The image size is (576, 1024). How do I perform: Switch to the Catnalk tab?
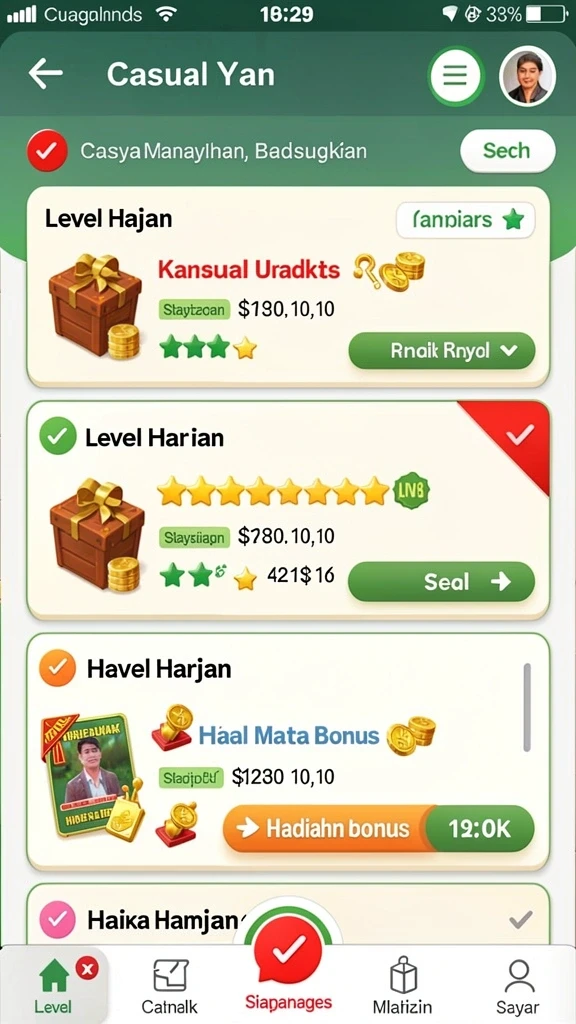(x=170, y=985)
